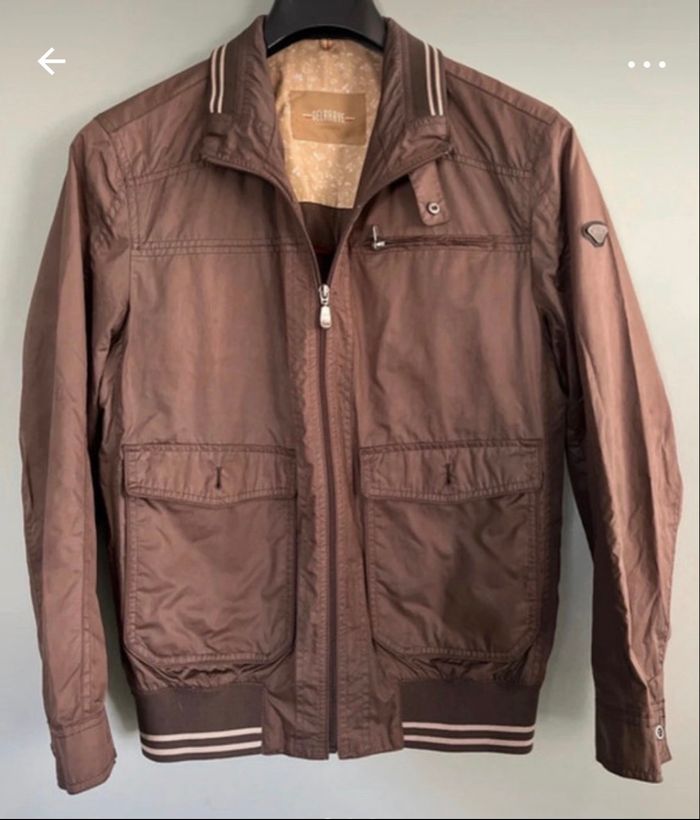
Task: Open the three-dot overflow menu
Action: (646, 64)
